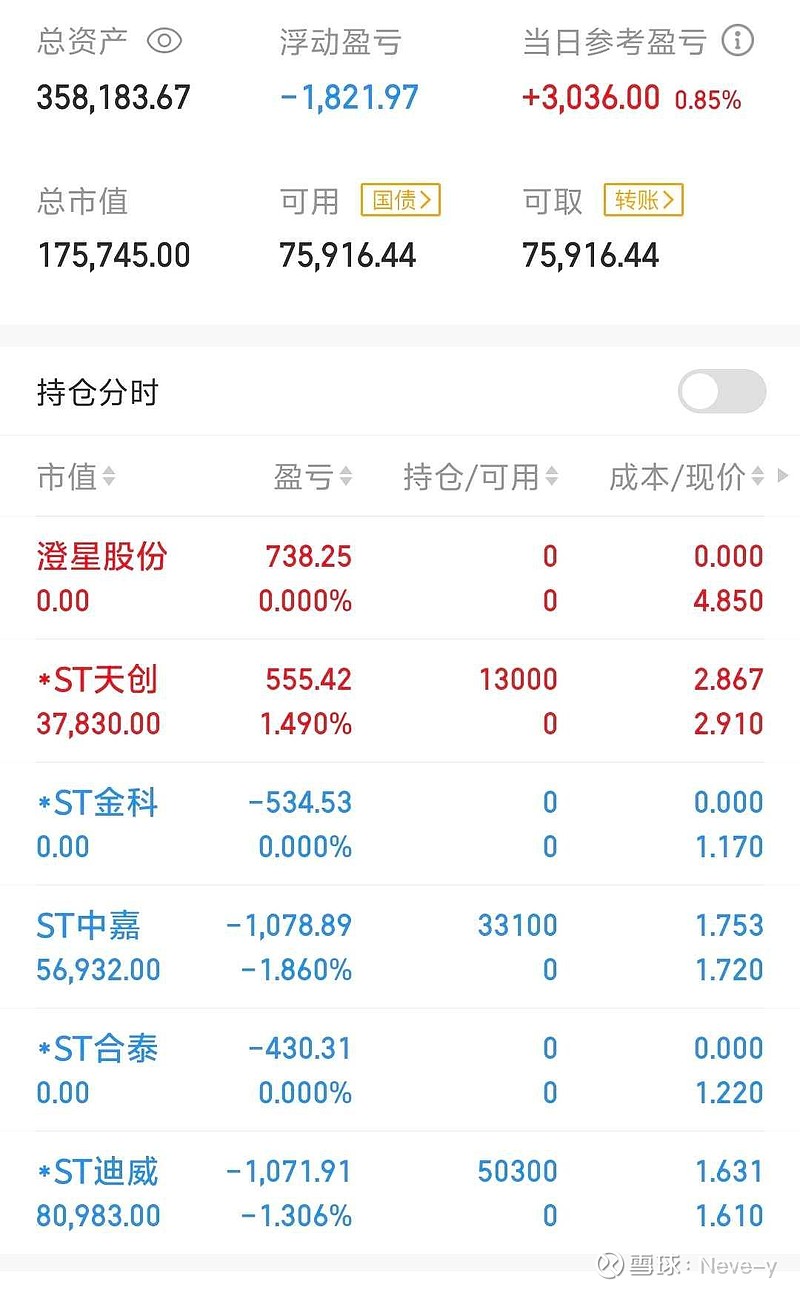The width and height of the screenshot is (800, 1290).
Task: Open the ST中嘉 holding row
Action: pos(400,947)
